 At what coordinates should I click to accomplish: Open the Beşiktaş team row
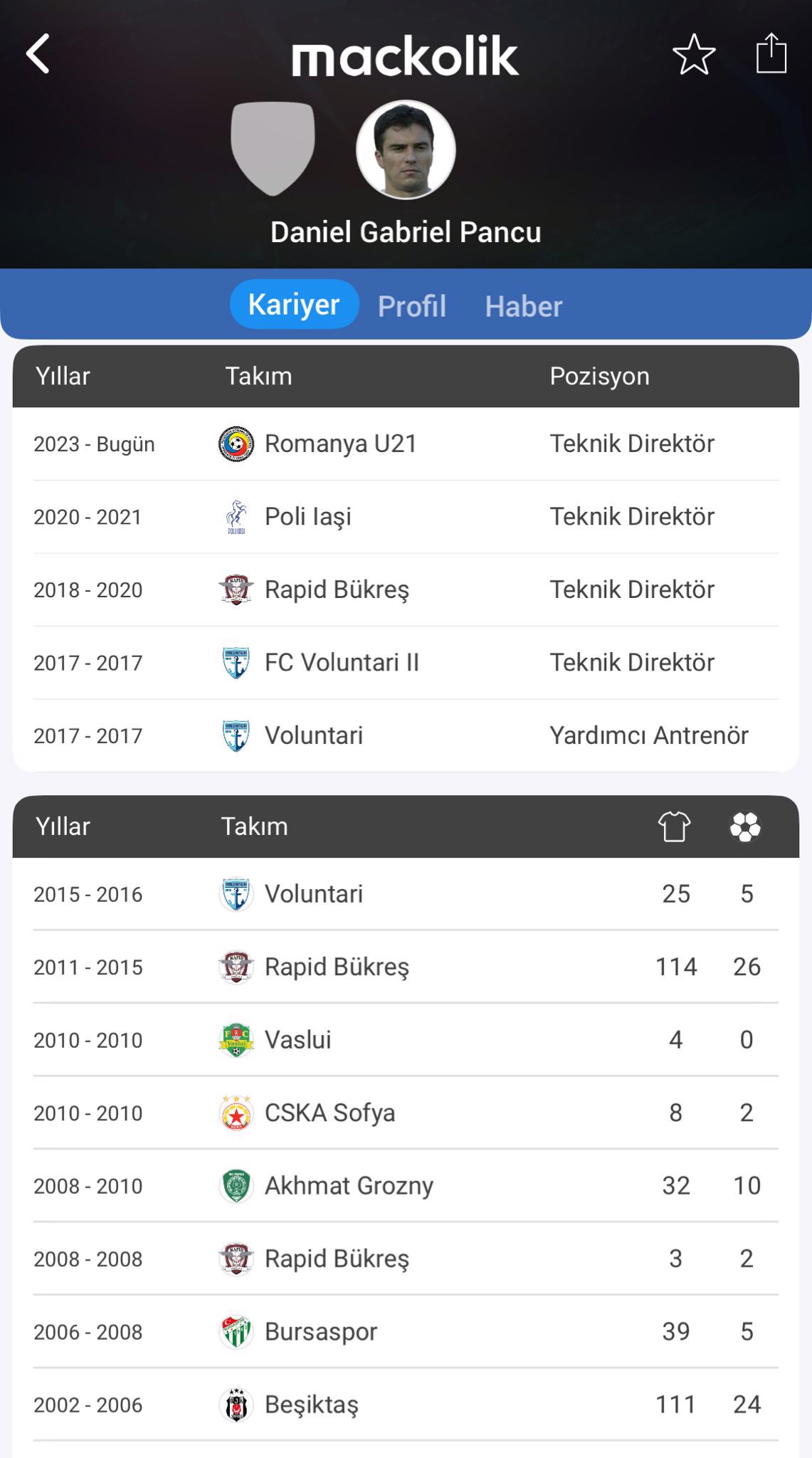click(312, 1405)
